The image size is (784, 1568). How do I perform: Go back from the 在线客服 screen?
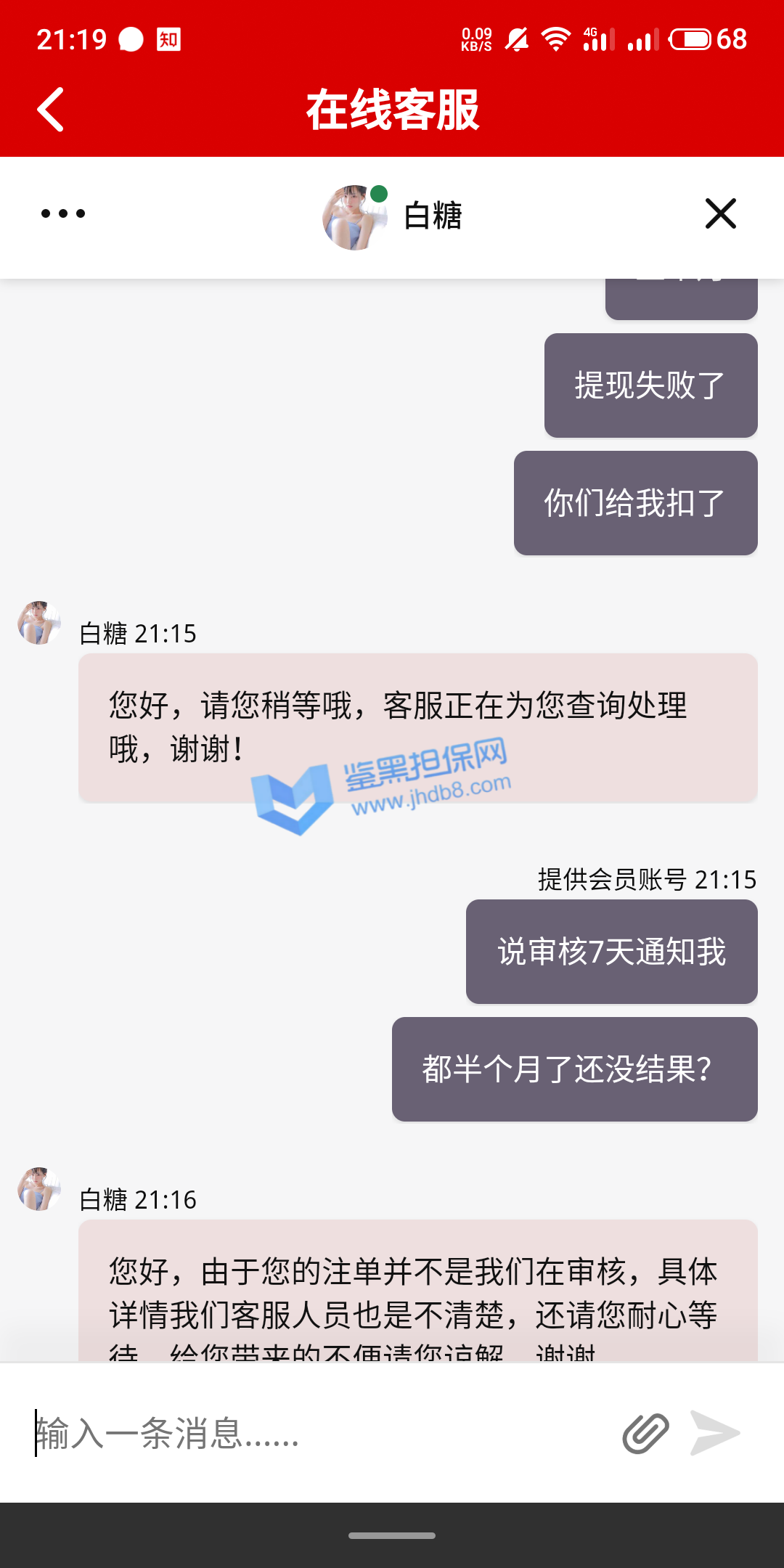tap(51, 110)
